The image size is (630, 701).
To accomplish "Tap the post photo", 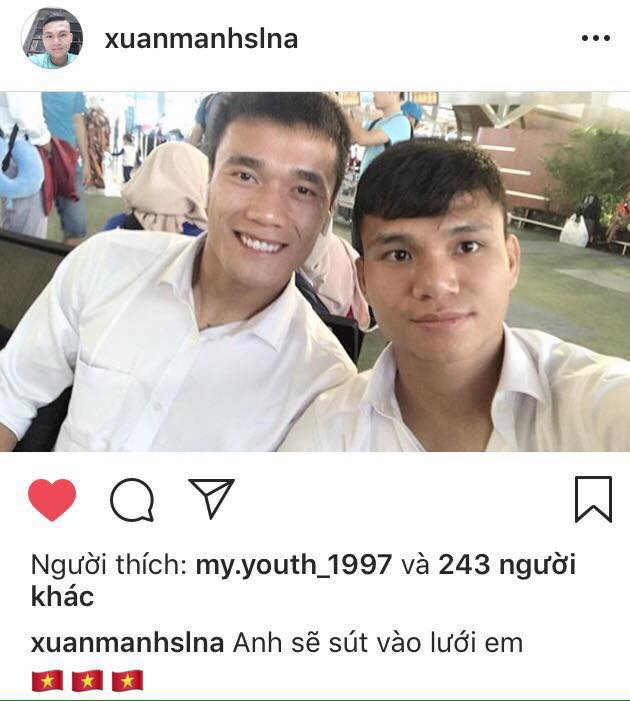I will 315,271.
